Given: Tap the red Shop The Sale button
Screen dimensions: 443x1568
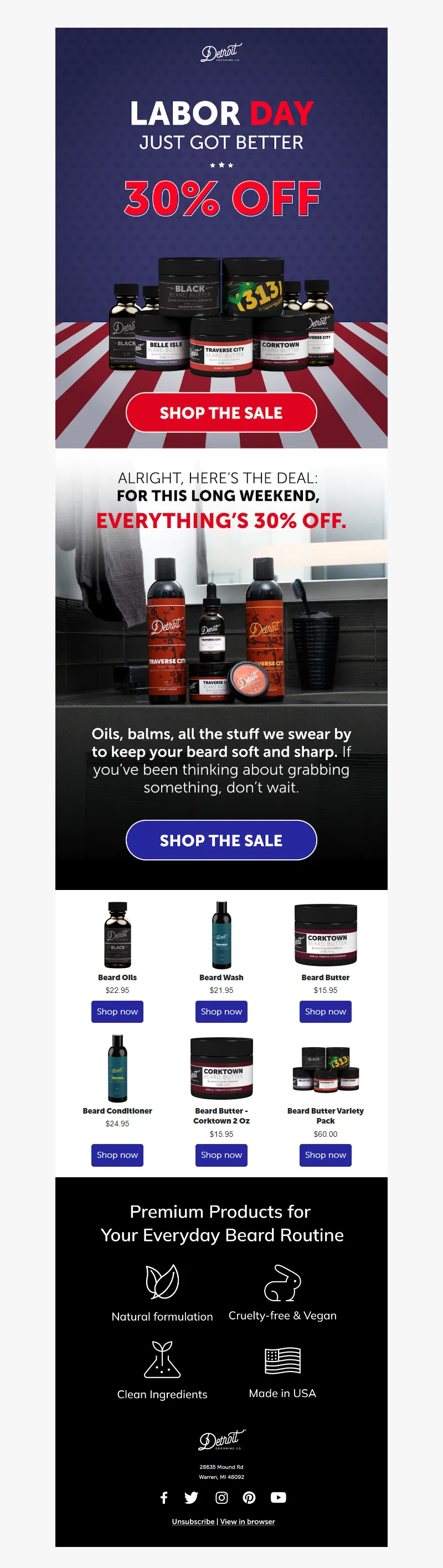Looking at the screenshot, I should [221, 413].
